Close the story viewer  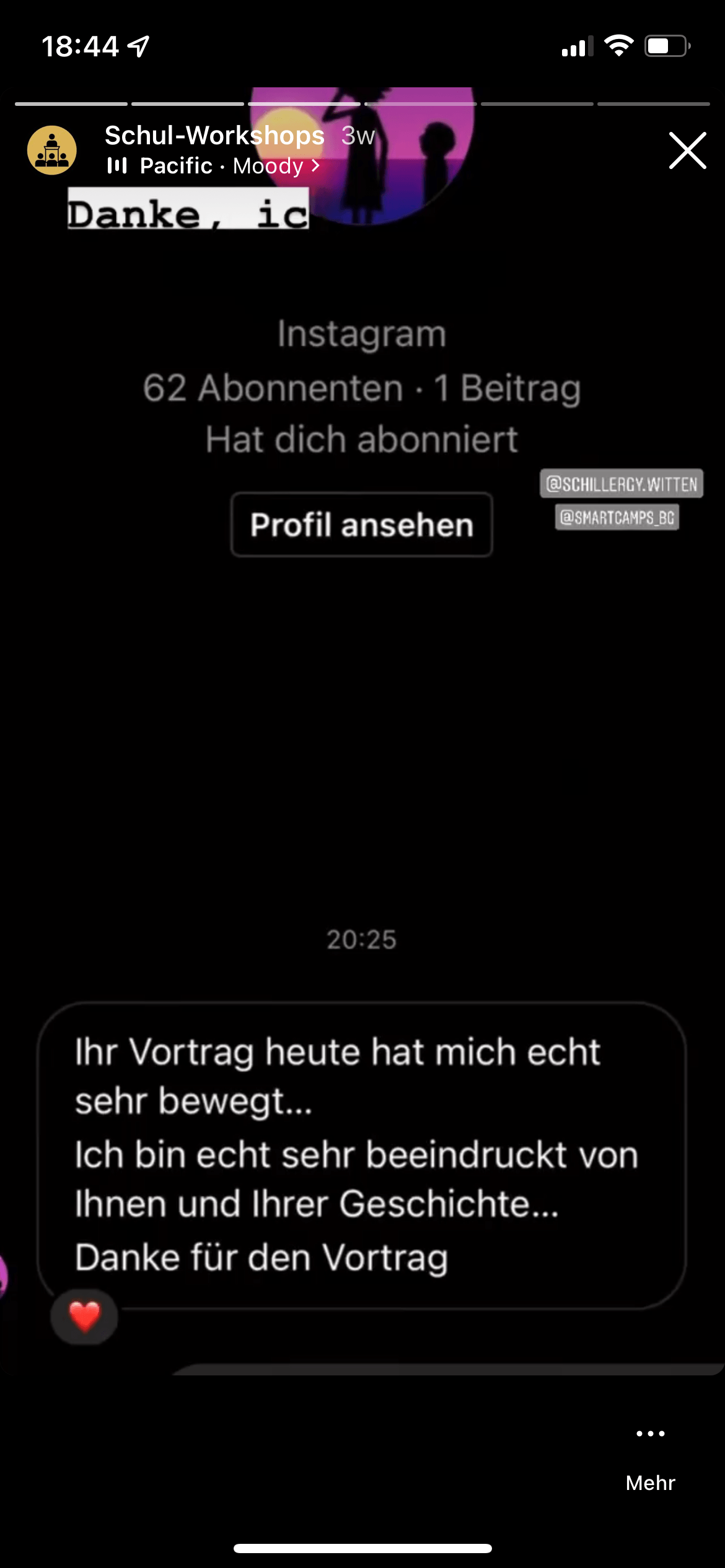(x=687, y=150)
